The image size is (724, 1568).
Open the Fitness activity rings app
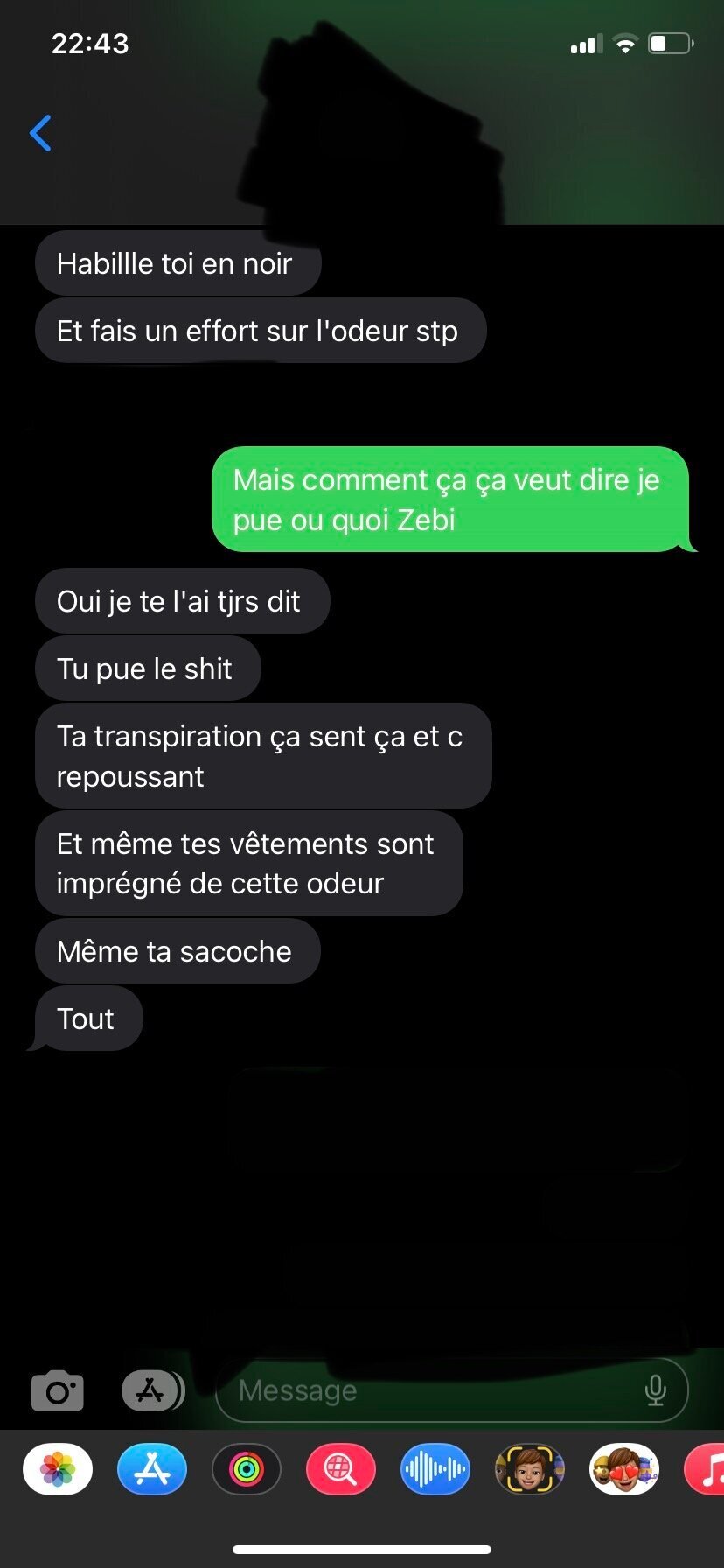point(247,1469)
